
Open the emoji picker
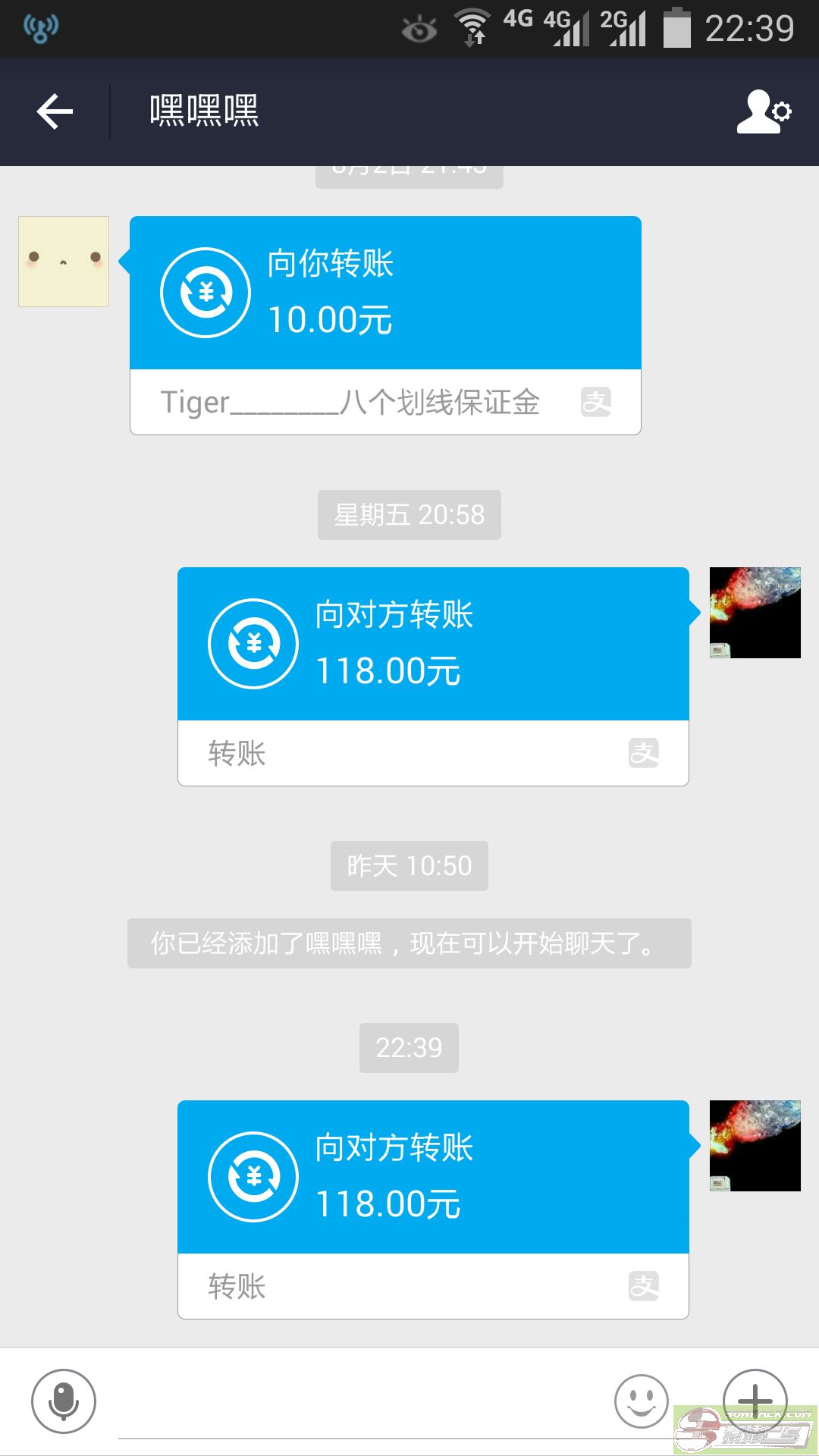641,1401
